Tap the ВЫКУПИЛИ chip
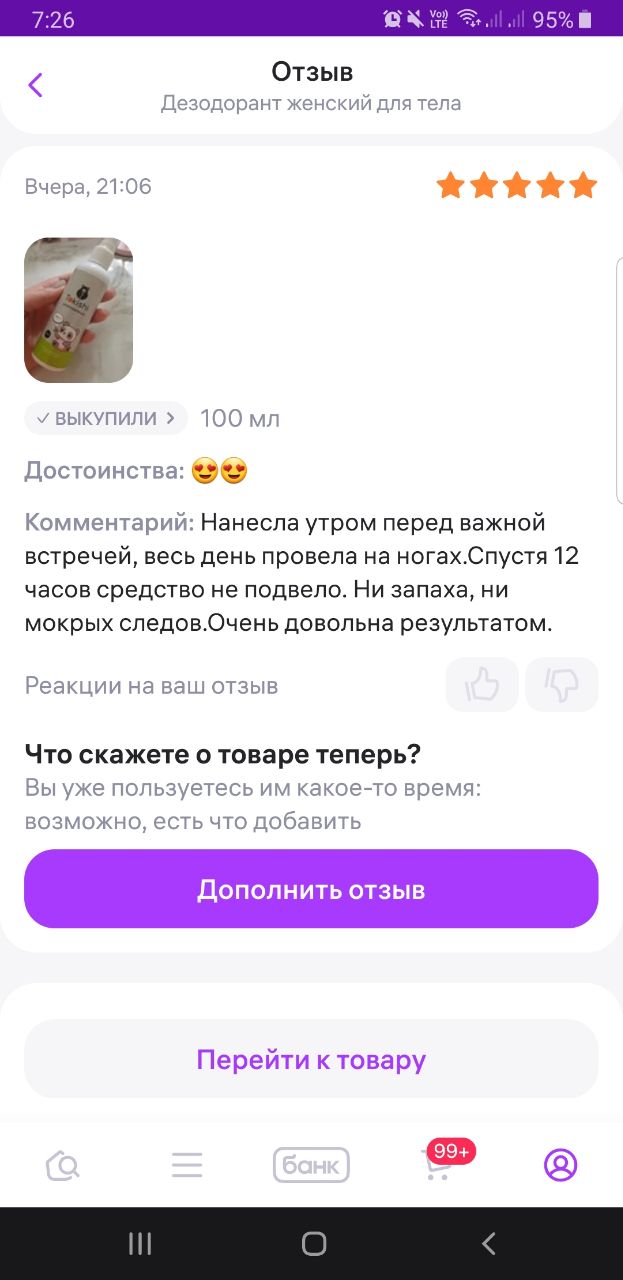The height and width of the screenshot is (1280, 623). [106, 418]
